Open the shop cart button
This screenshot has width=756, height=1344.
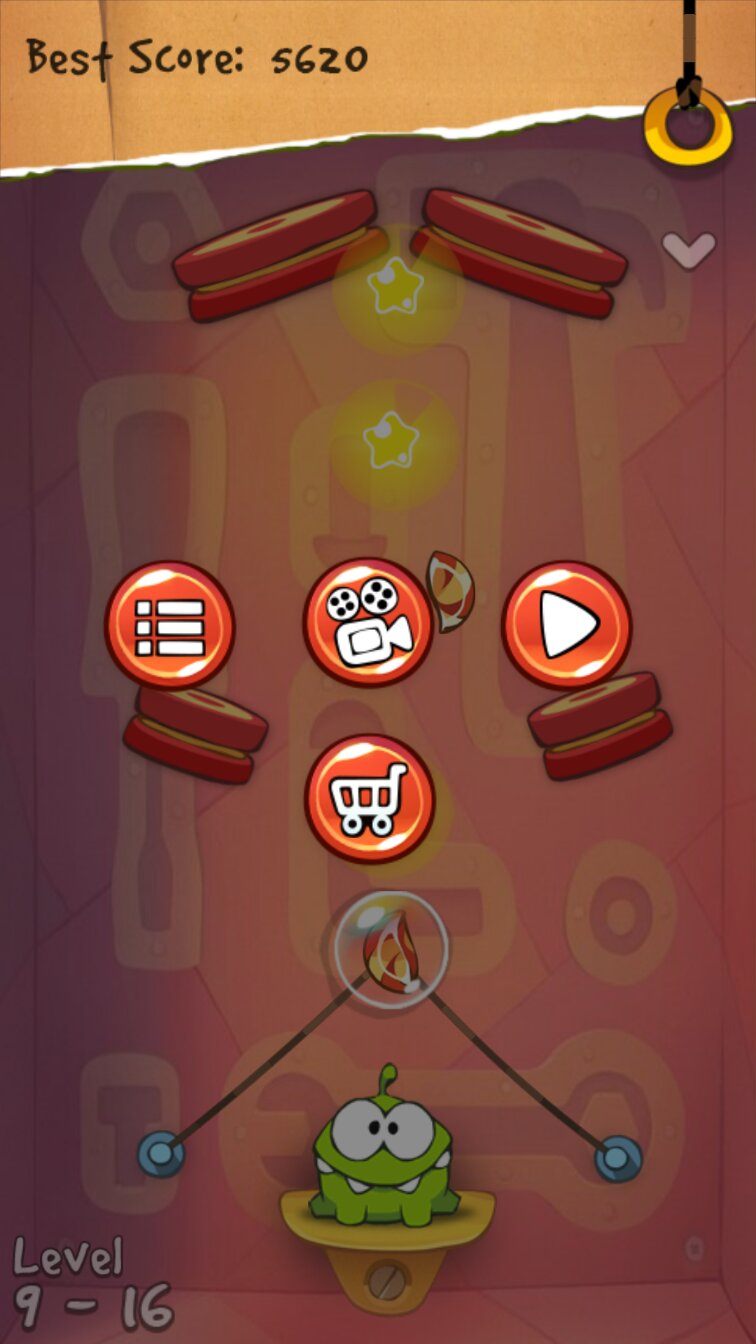click(x=369, y=798)
